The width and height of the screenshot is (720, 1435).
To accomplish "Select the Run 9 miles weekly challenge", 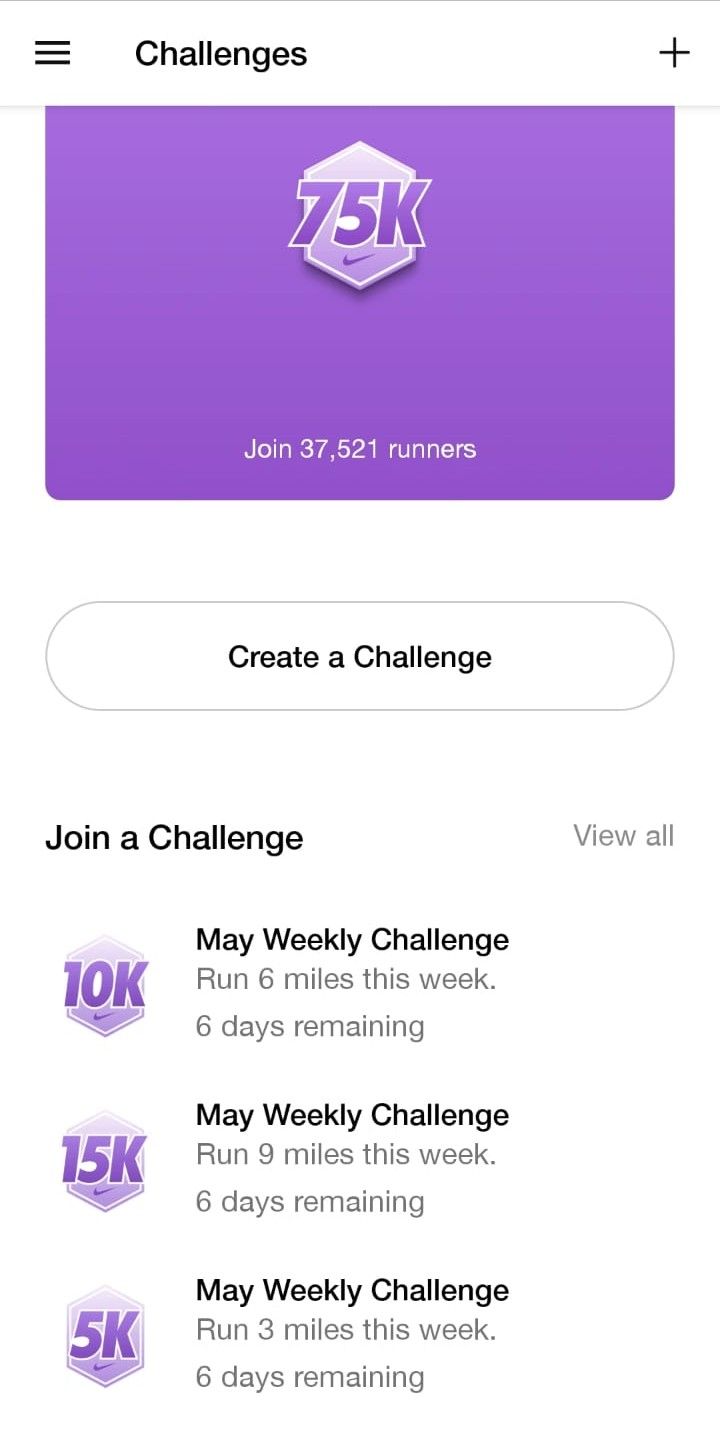I will (360, 1158).
